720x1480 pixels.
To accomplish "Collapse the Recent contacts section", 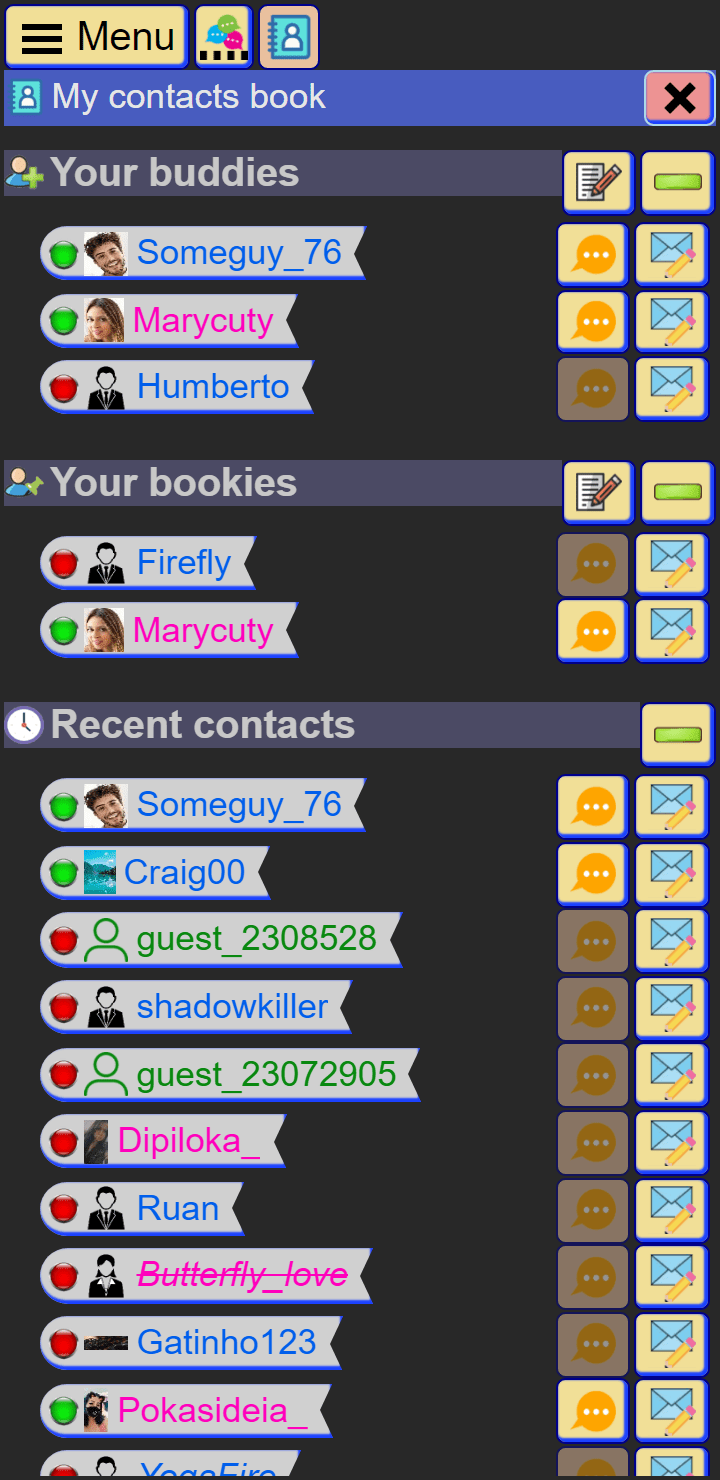I will 677,734.
